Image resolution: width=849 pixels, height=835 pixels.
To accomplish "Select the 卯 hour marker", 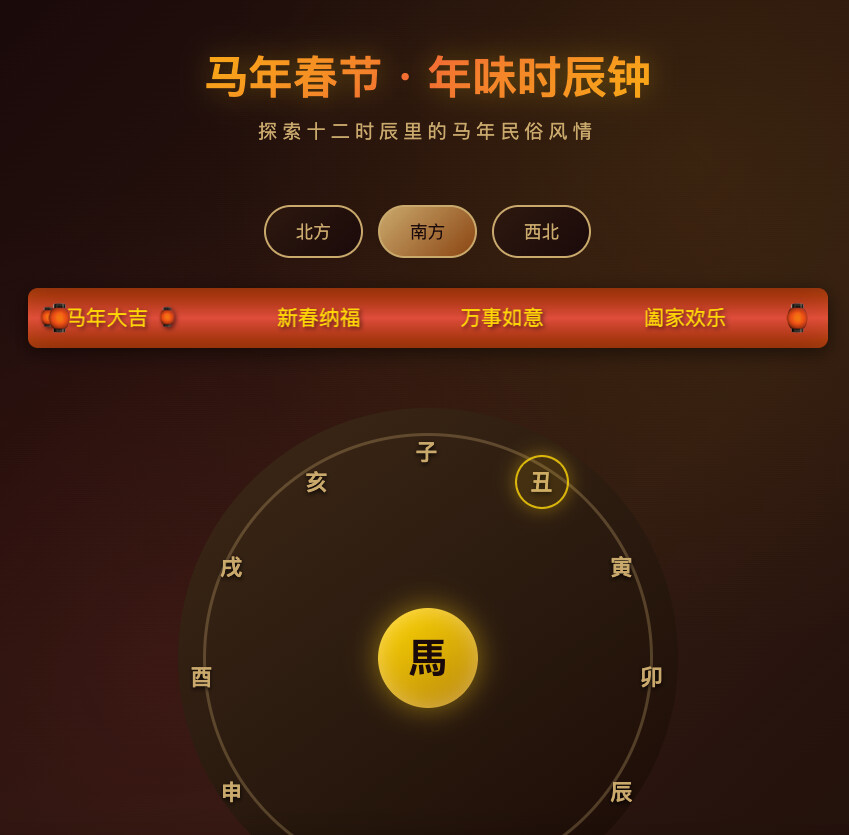I will click(651, 678).
